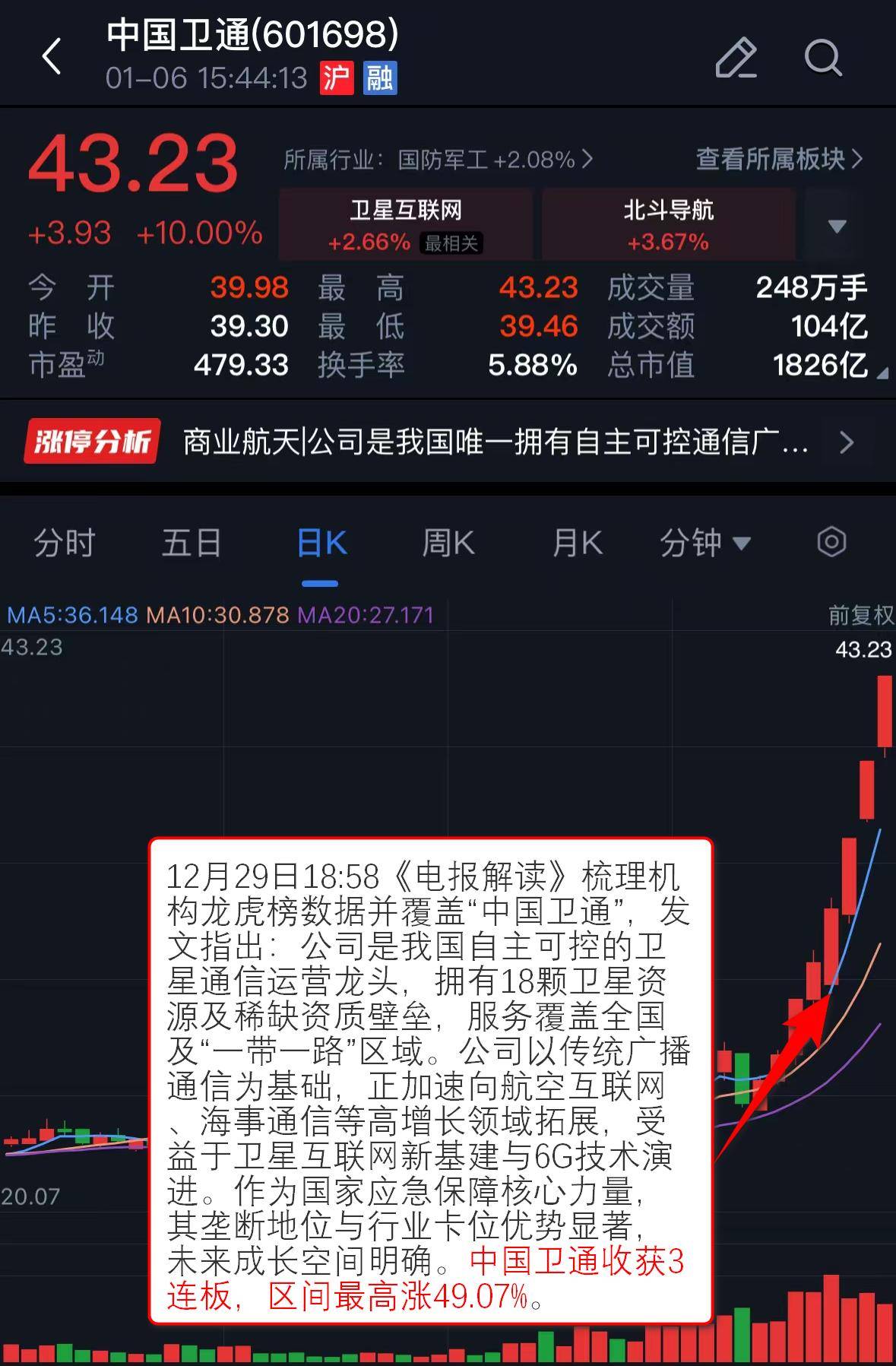Open the stock search

point(822,58)
